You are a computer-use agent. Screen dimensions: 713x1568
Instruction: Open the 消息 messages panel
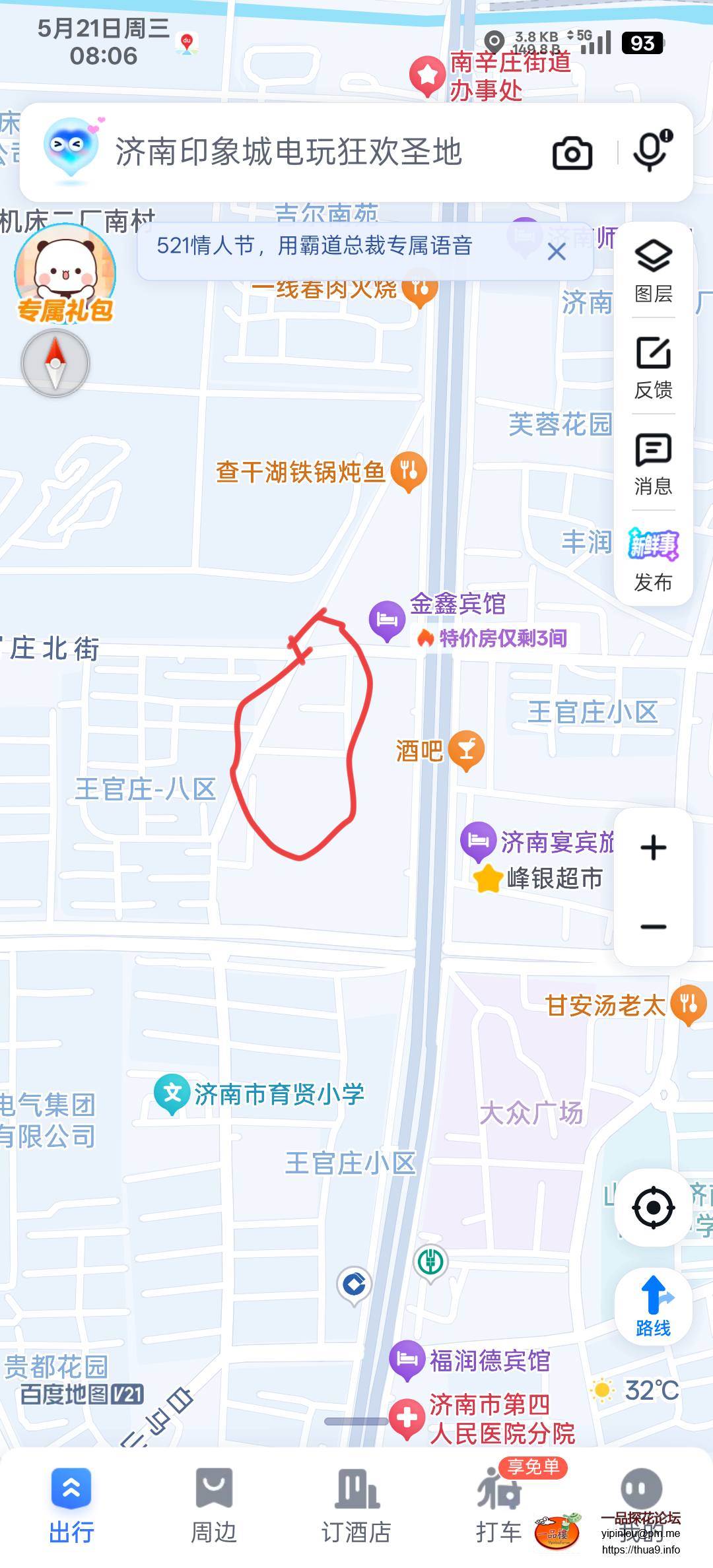coord(653,463)
